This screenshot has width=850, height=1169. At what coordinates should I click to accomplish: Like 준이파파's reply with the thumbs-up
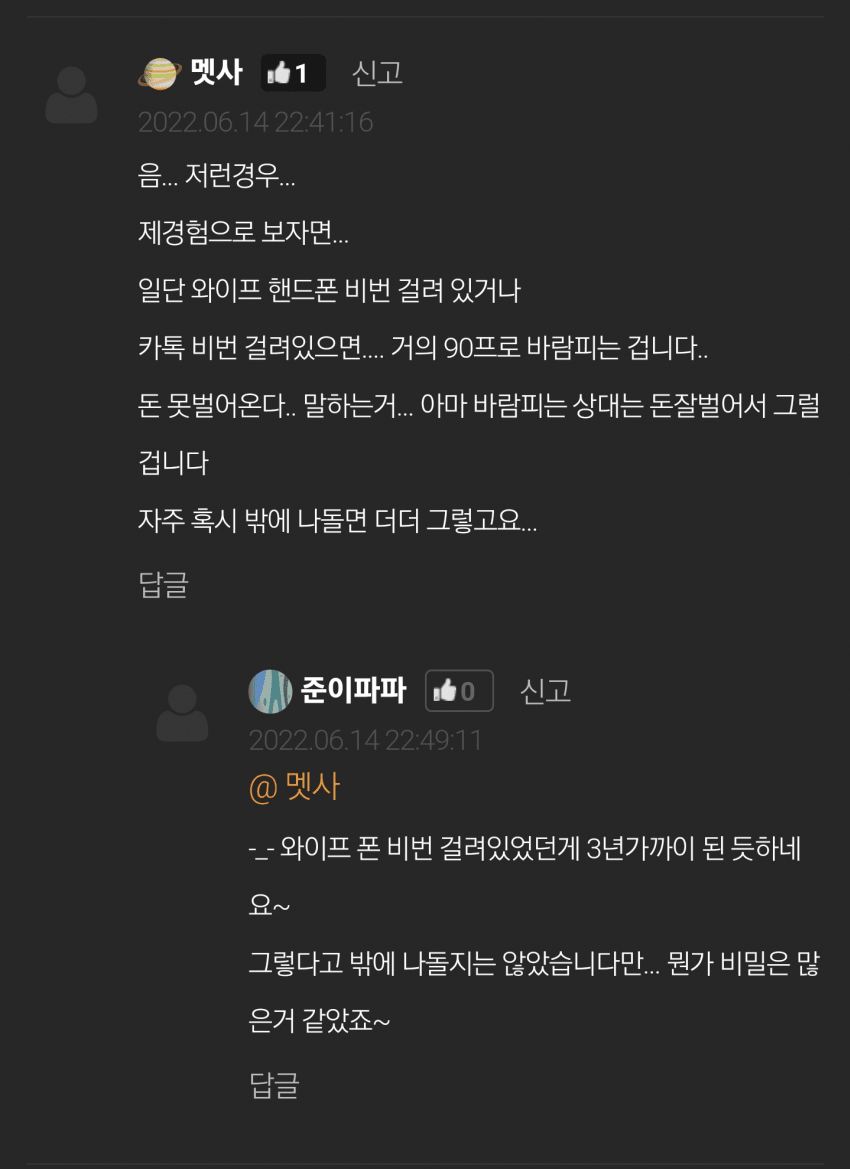459,691
